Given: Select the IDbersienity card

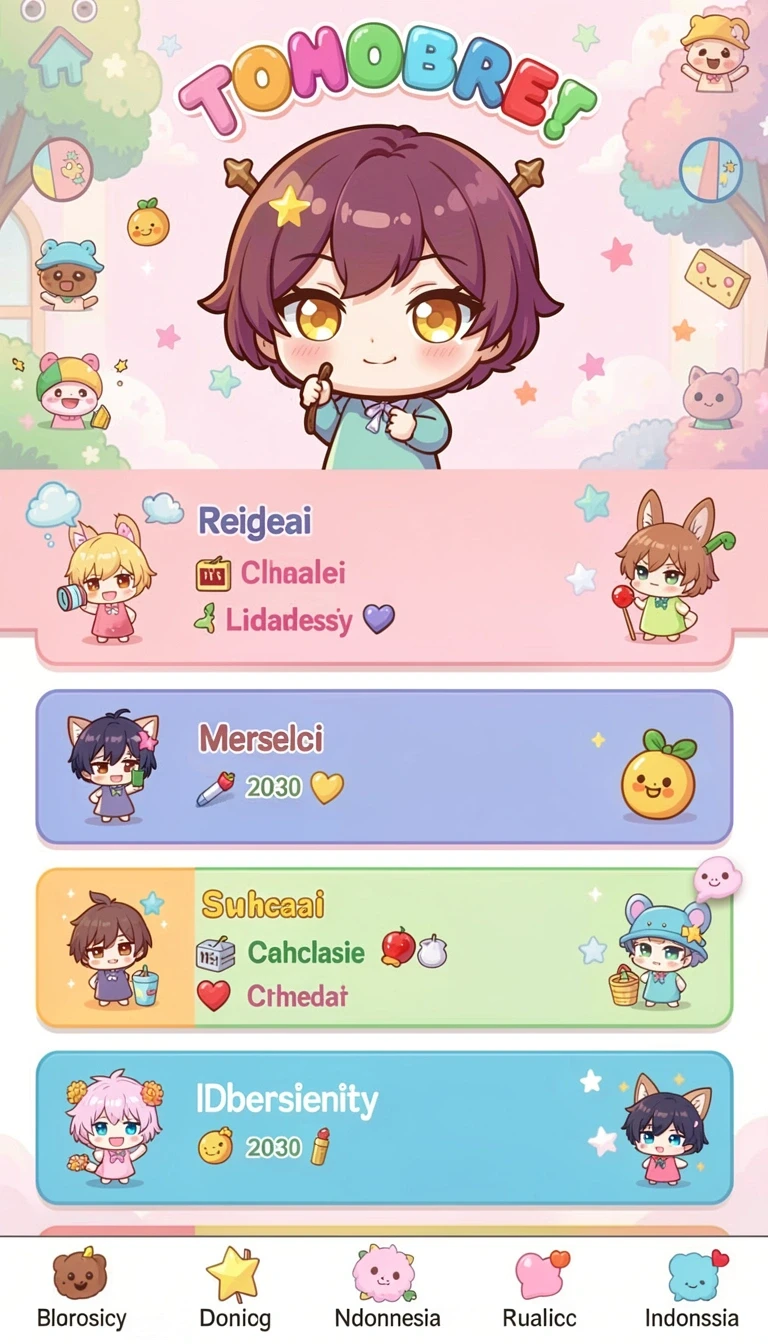Looking at the screenshot, I should [x=384, y=1127].
